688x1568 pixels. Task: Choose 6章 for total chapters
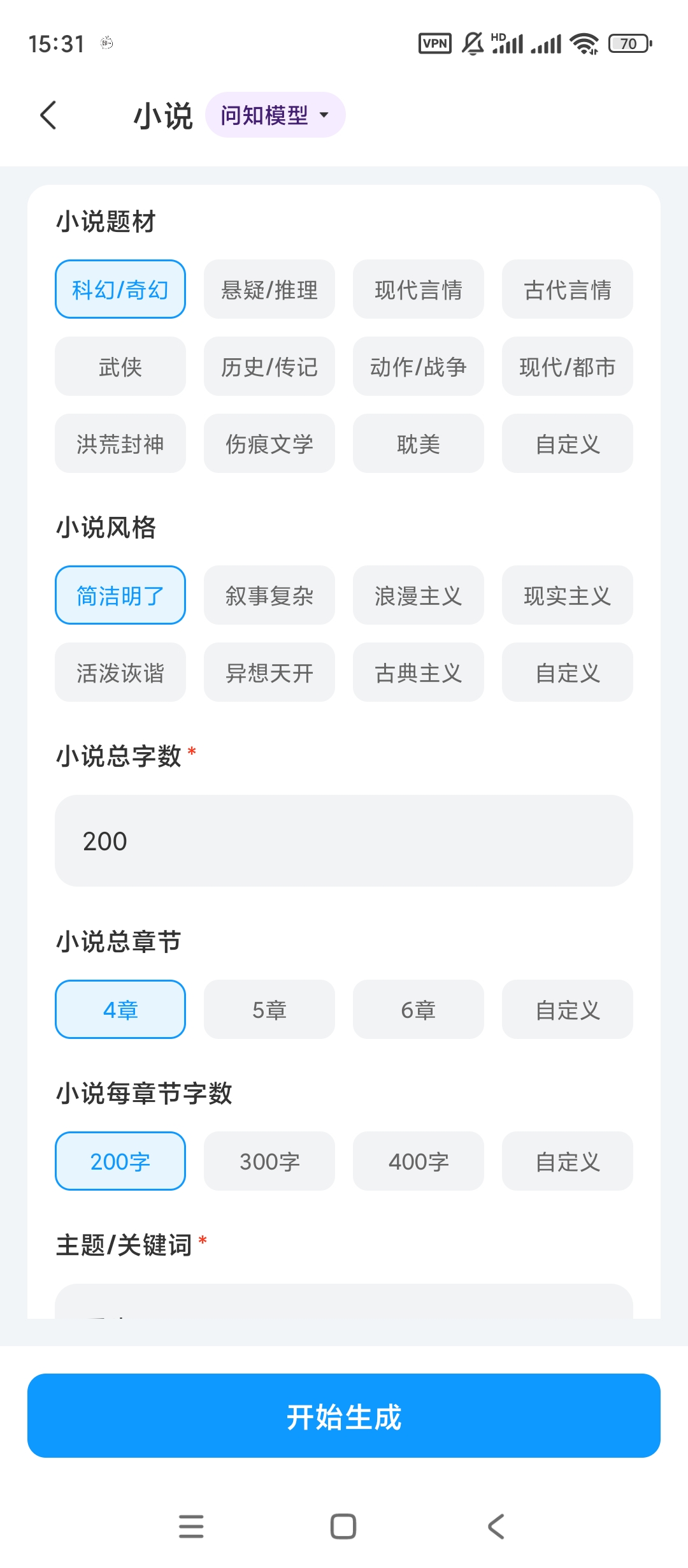click(x=418, y=1010)
